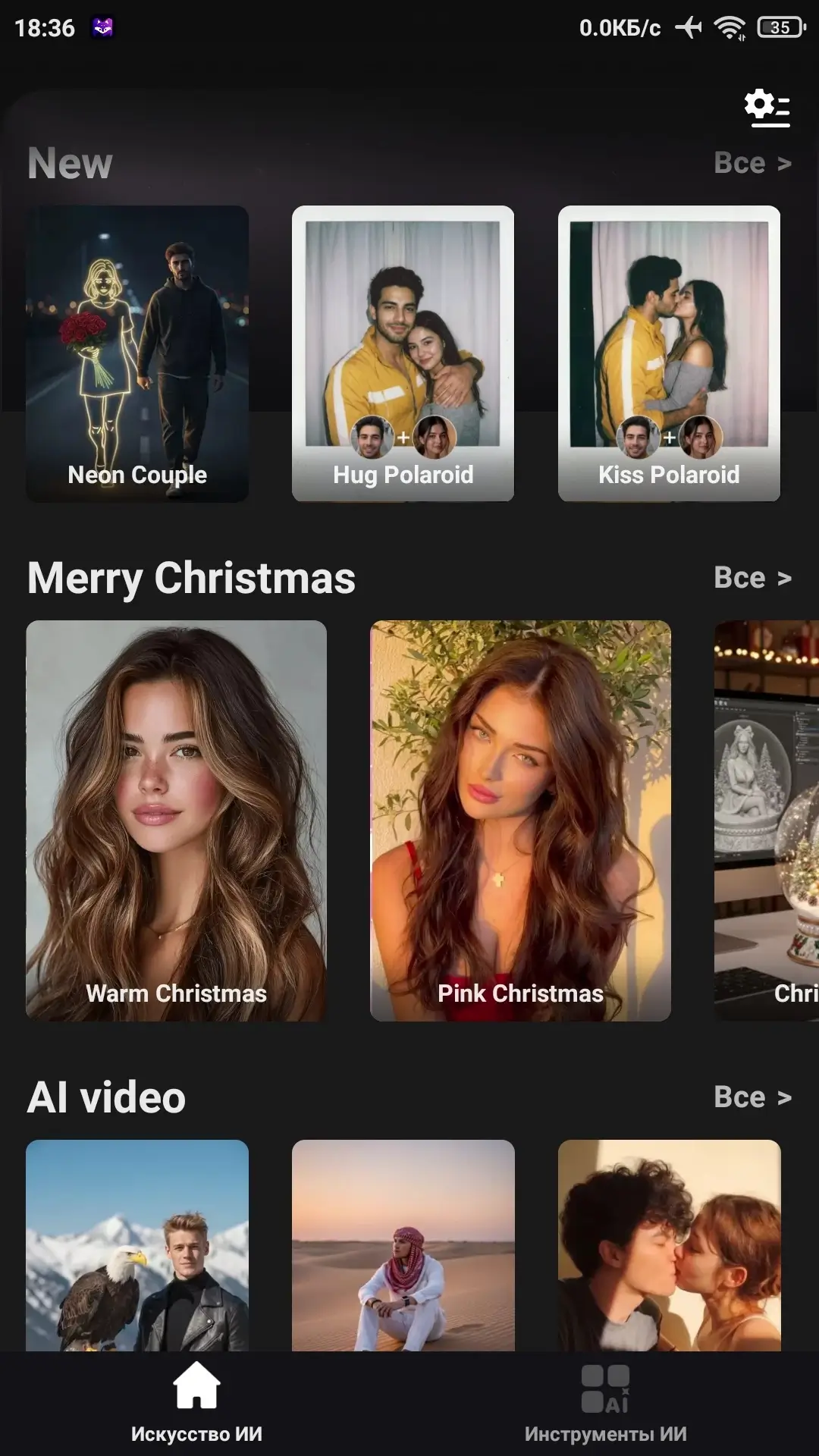Open the snow globe Christmas template
The width and height of the screenshot is (819, 1456).
tap(767, 821)
